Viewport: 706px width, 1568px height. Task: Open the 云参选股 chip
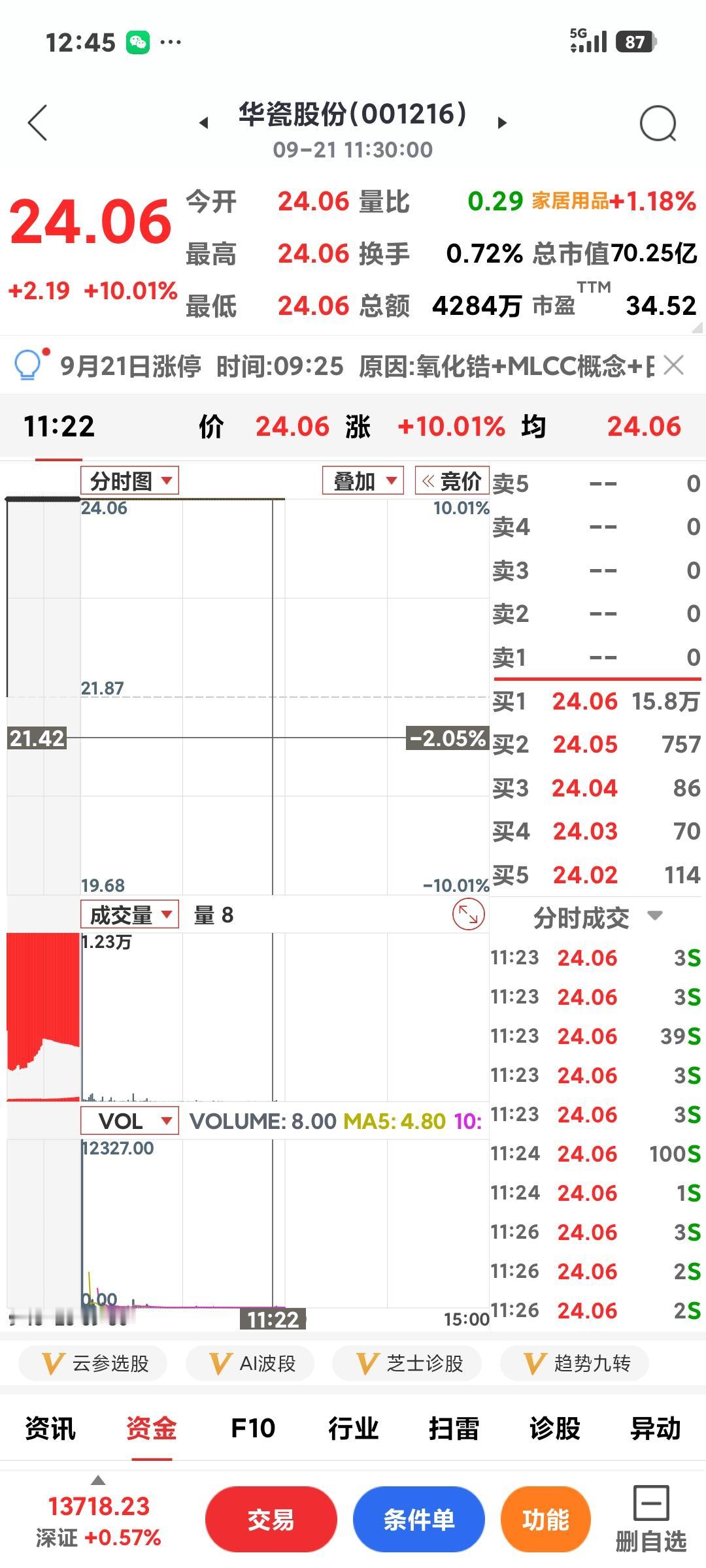[93, 1364]
